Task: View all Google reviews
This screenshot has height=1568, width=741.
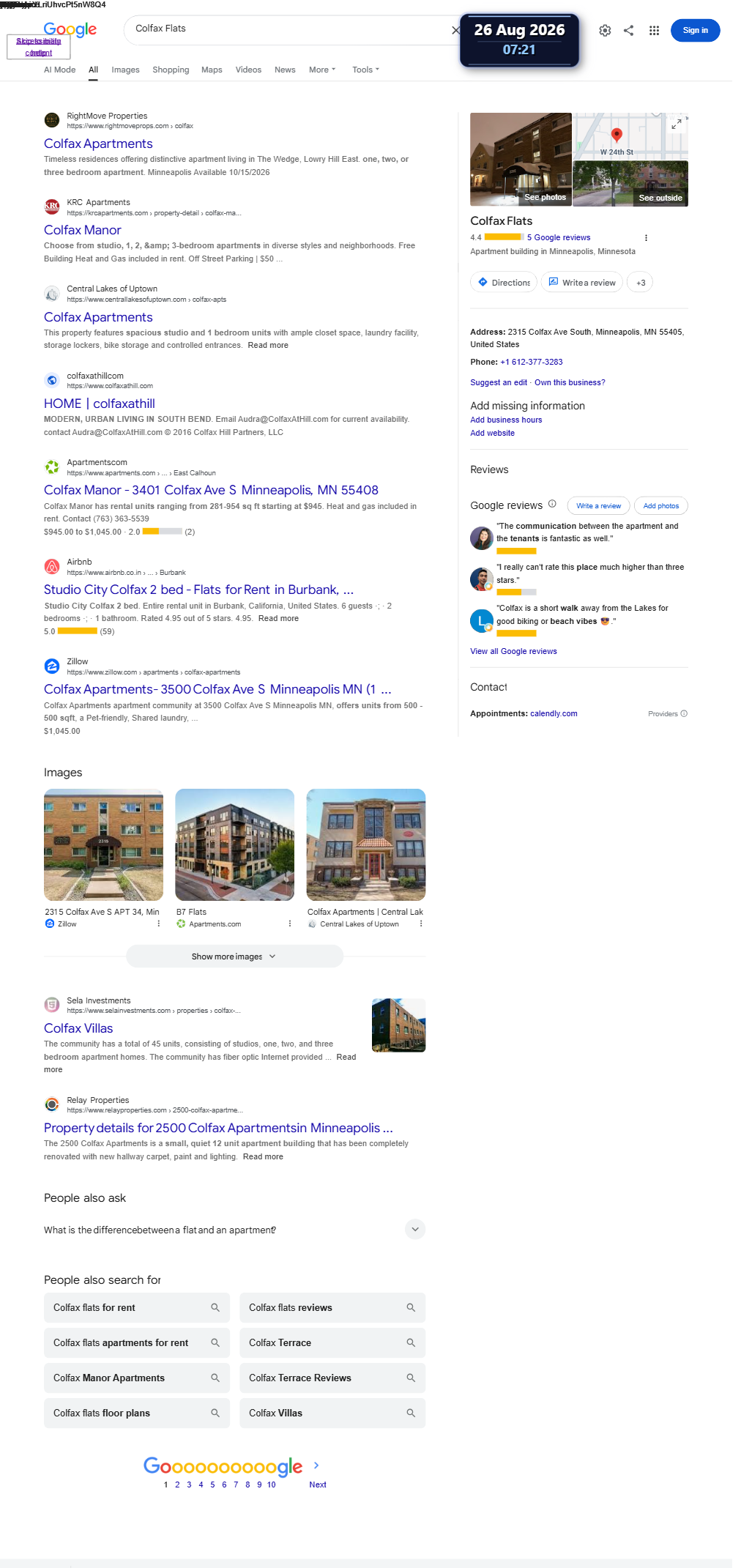Action: pyautogui.click(x=513, y=651)
